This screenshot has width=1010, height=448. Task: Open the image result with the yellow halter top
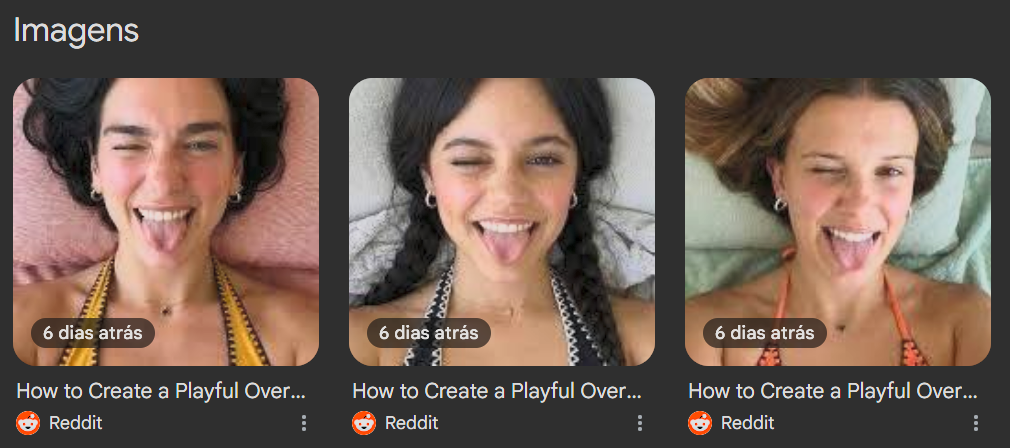[x=166, y=221]
